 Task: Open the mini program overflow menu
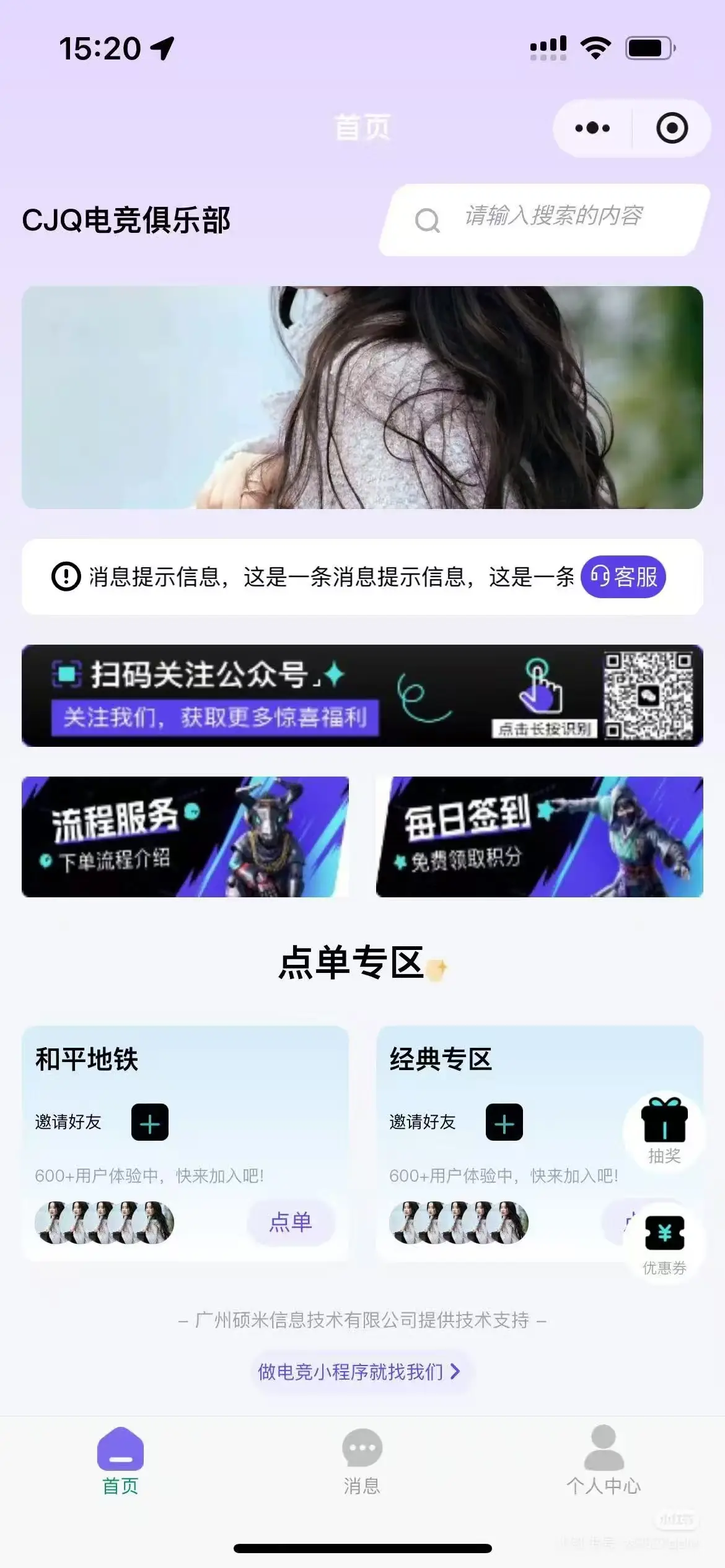click(x=592, y=128)
